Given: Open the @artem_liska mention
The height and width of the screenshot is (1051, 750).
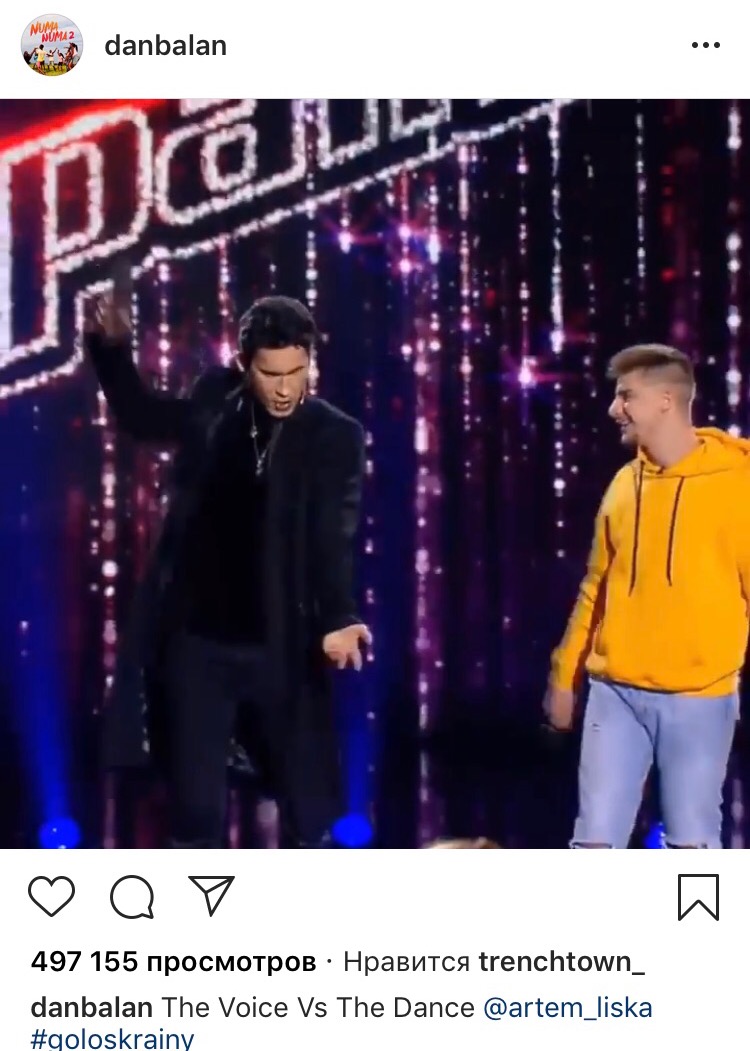Looking at the screenshot, I should (567, 1007).
